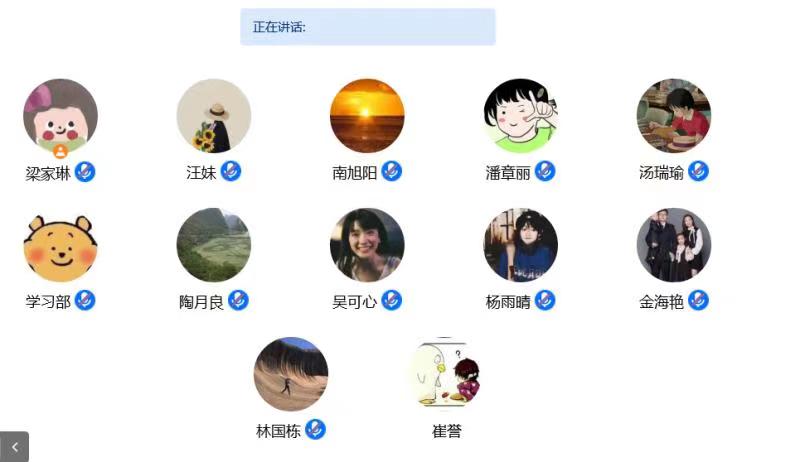Collapse panel with the back arrow
The image size is (800, 462).
pyautogui.click(x=14, y=447)
